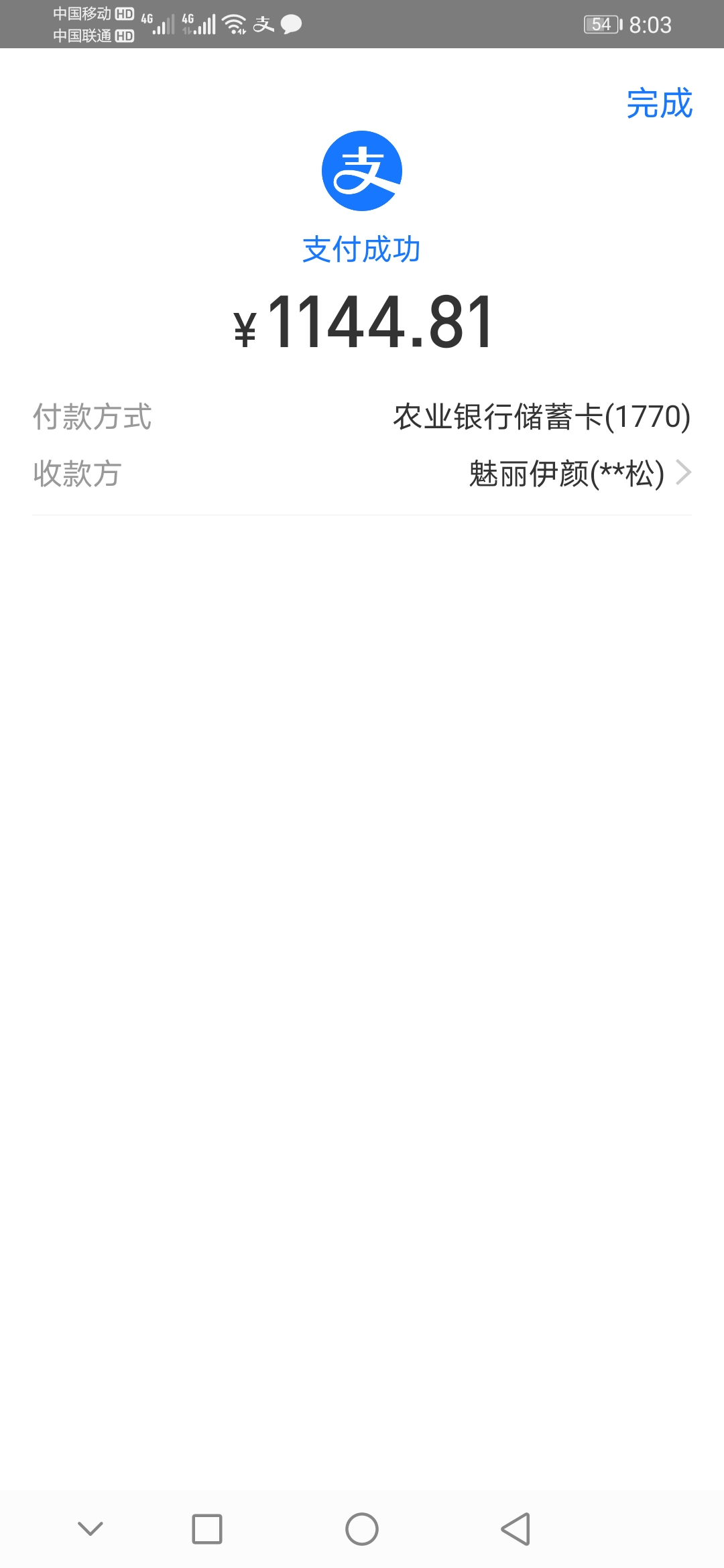Tap 完成 to finish
Screen dimensions: 724x1568
(x=659, y=103)
